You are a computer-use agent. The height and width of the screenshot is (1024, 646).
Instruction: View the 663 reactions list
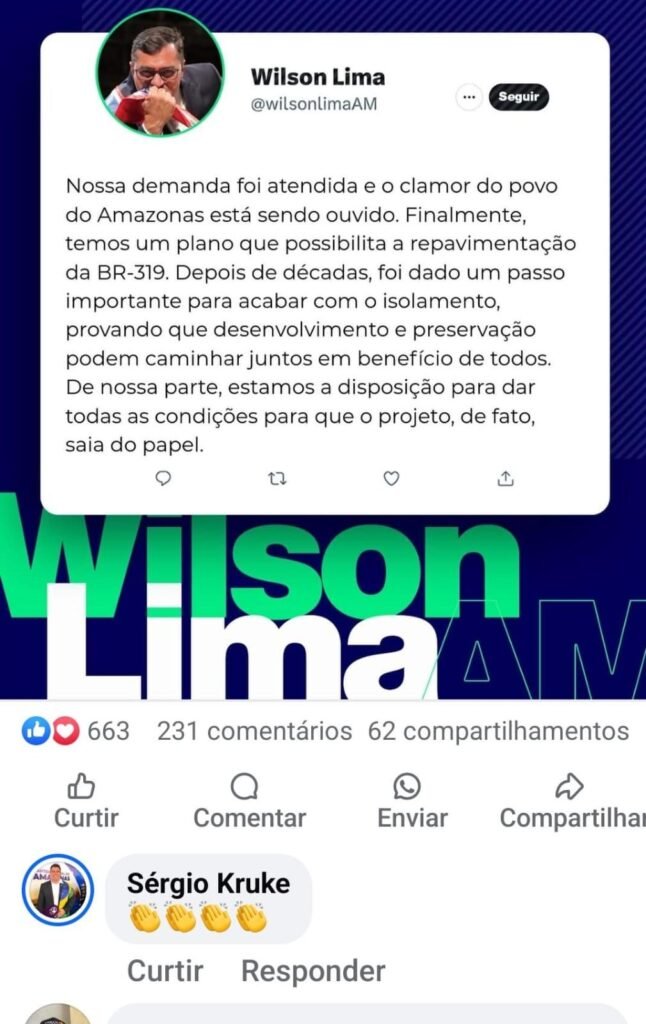[x=77, y=731]
